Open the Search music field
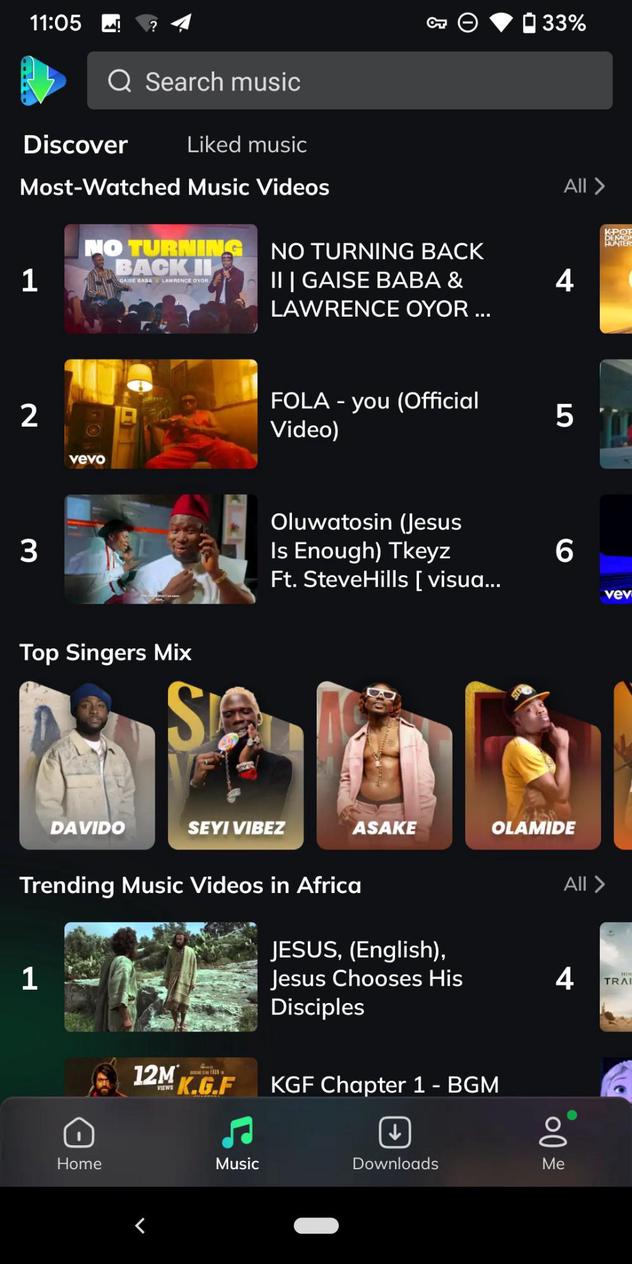632x1264 pixels. pos(349,81)
